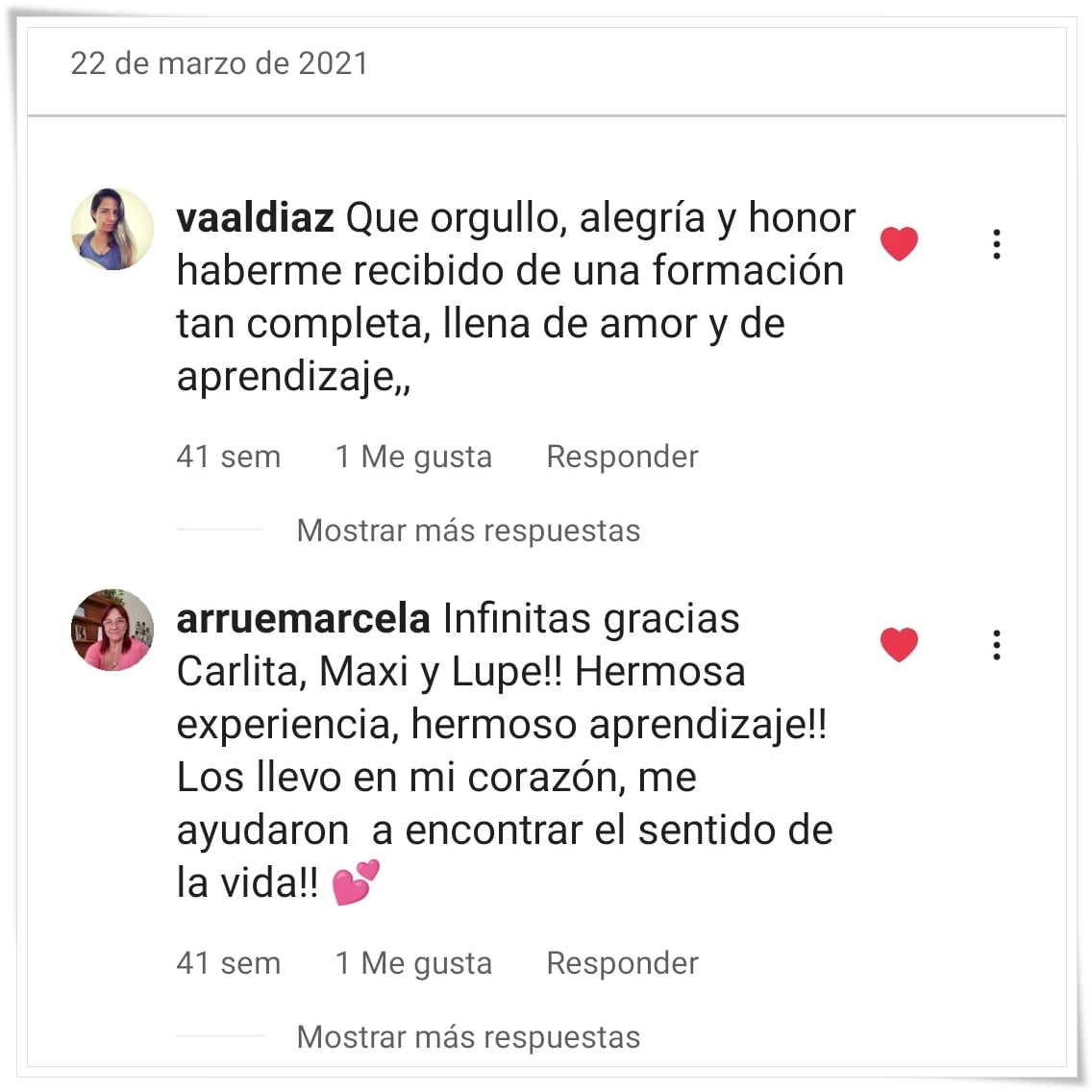Like vaaldiaz's comment with the heart
This screenshot has height=1092, width=1092.
click(899, 244)
